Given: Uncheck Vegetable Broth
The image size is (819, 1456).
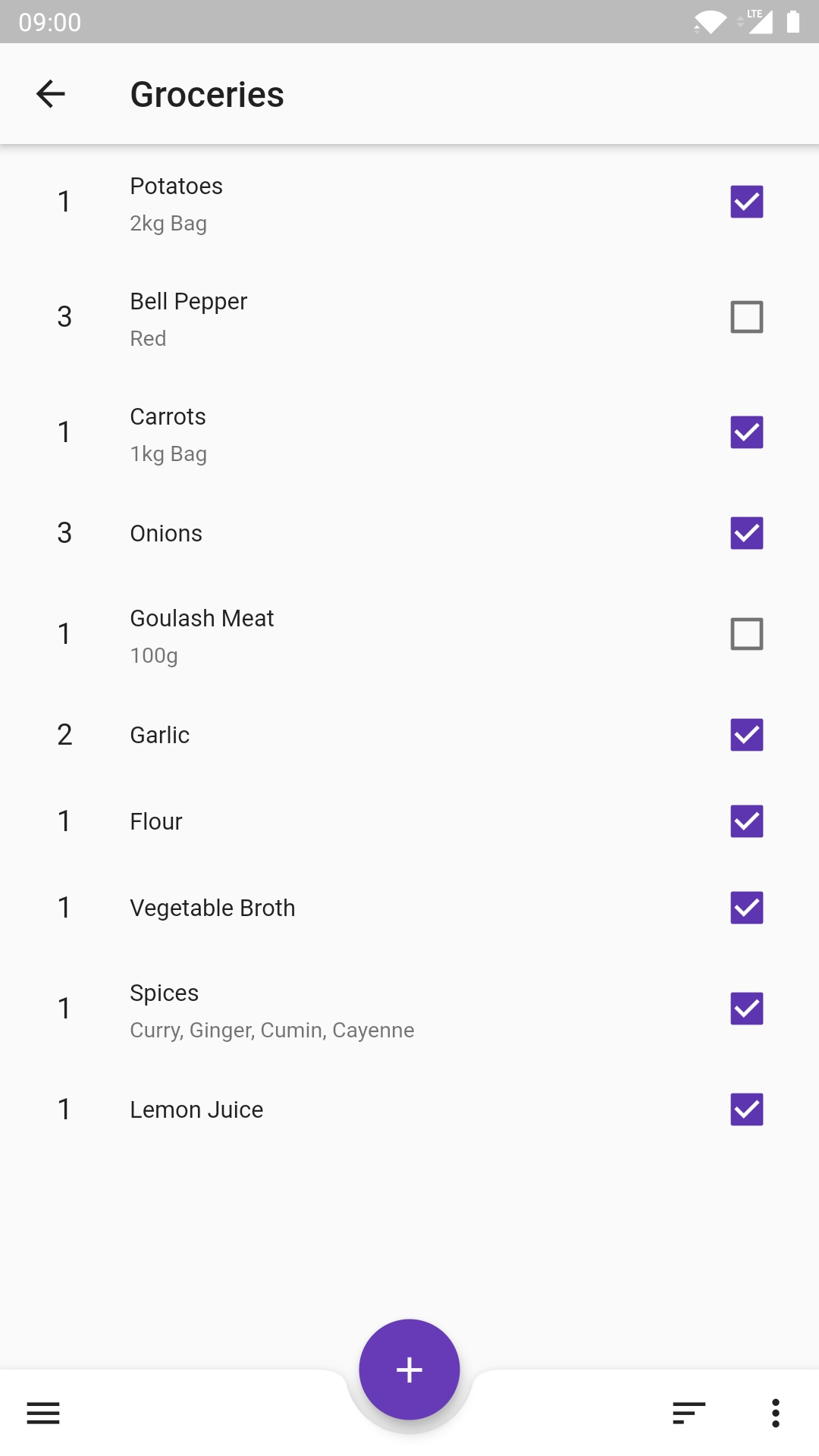Looking at the screenshot, I should click(747, 908).
